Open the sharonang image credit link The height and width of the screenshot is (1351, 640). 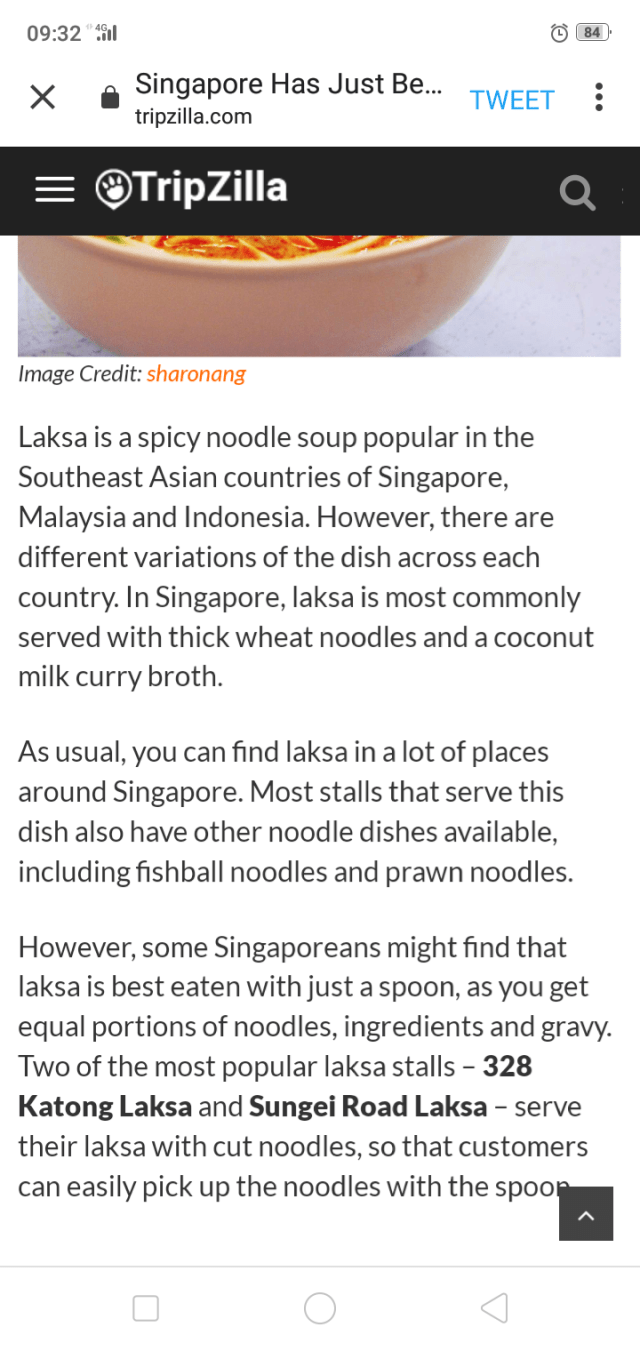(x=196, y=374)
